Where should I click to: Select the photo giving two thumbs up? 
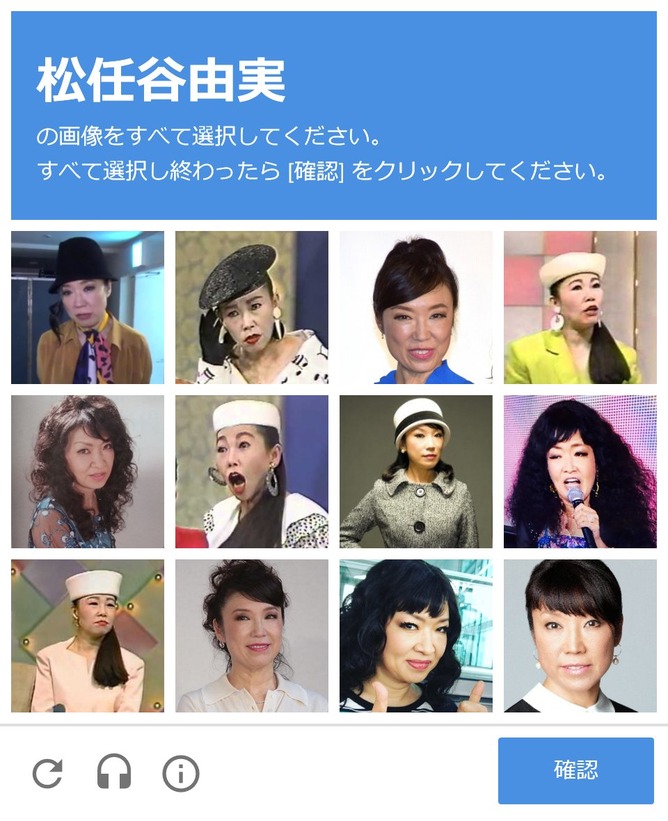pos(416,636)
